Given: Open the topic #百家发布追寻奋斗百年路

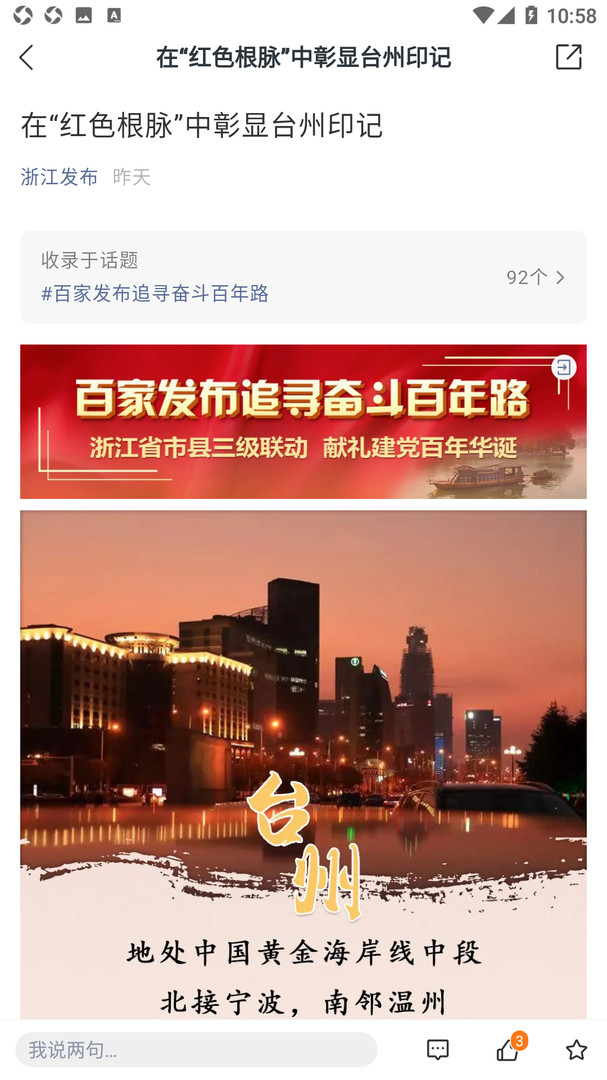Looking at the screenshot, I should pyautogui.click(x=155, y=293).
